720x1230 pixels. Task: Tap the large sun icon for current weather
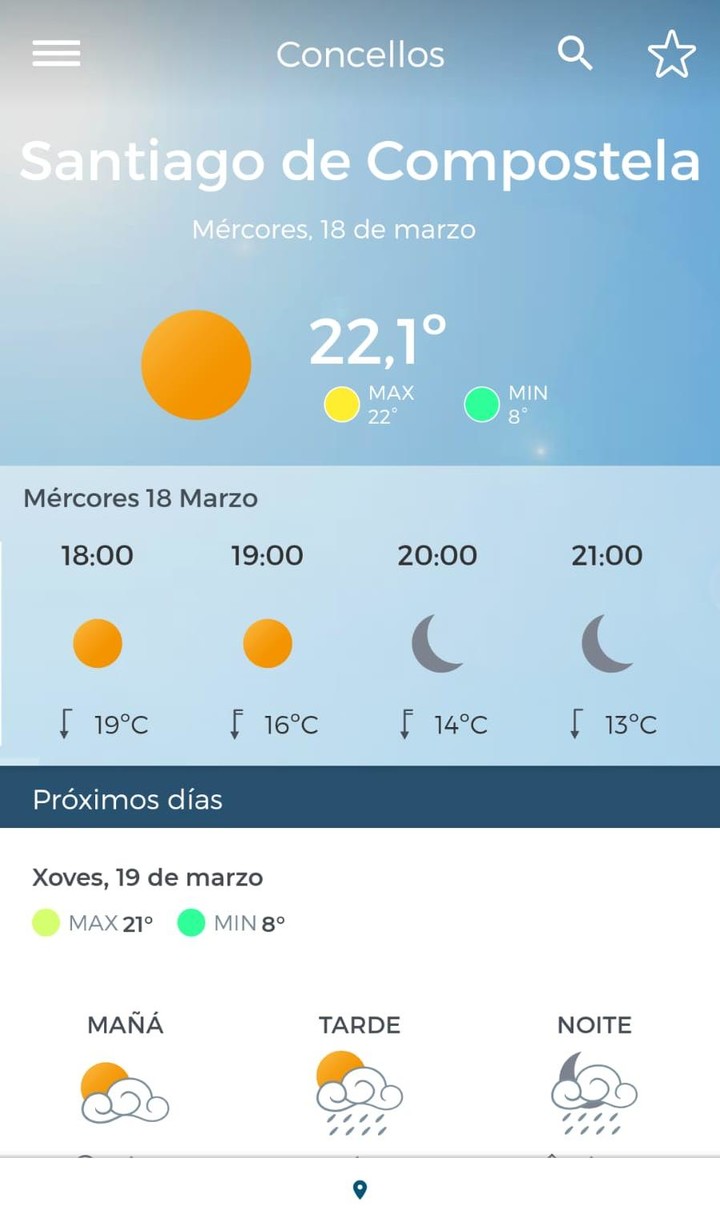pyautogui.click(x=196, y=363)
